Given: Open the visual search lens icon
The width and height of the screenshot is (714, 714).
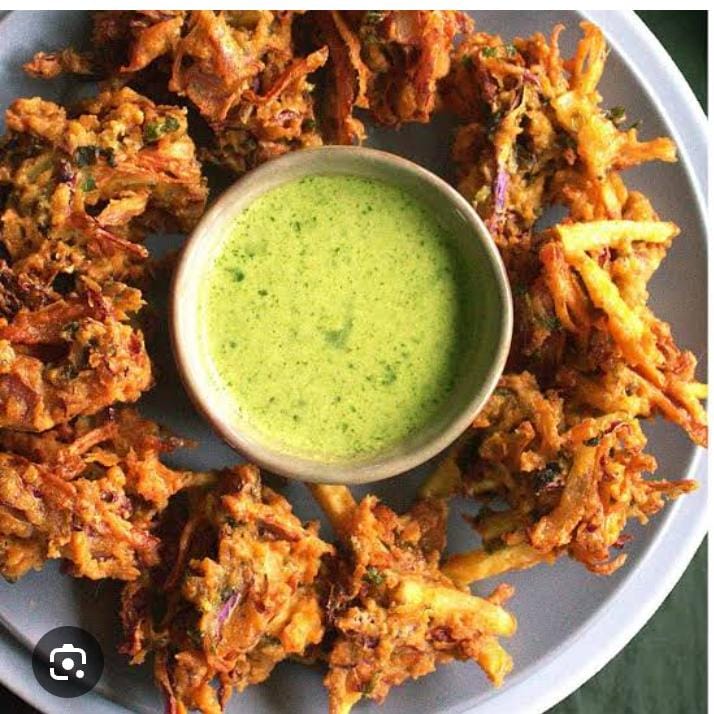Looking at the screenshot, I should (67, 661).
